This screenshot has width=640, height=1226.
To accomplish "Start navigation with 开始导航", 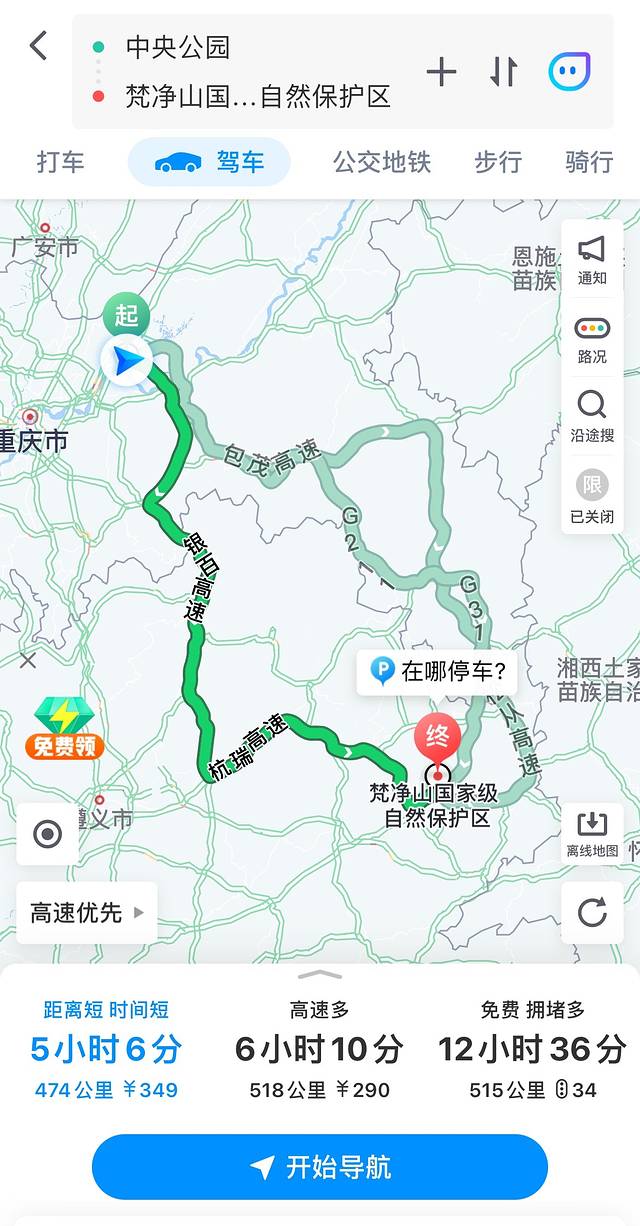I will coord(320,1166).
